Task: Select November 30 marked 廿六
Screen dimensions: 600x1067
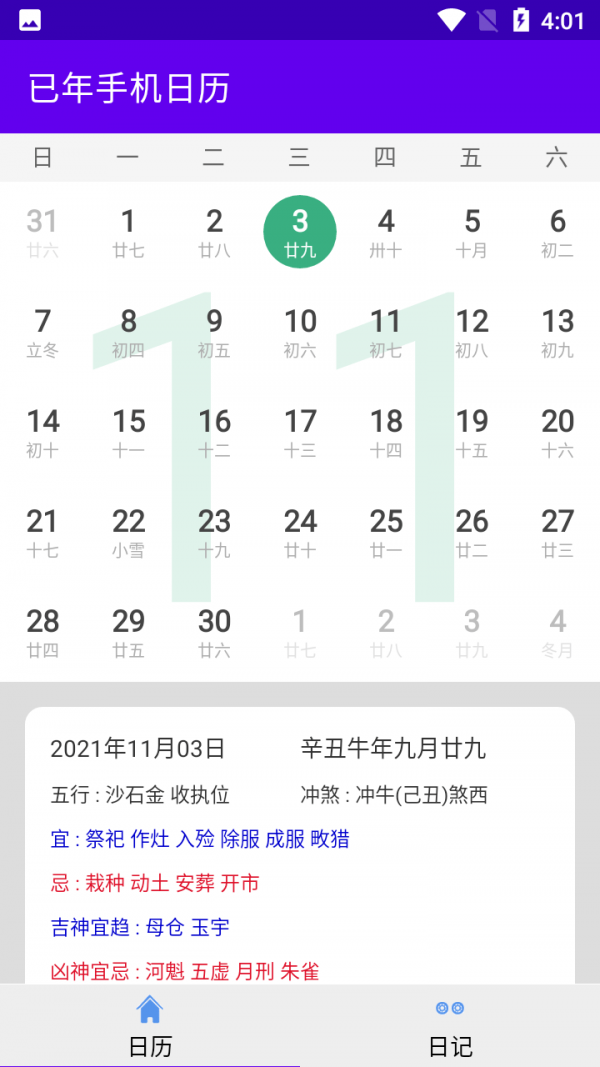Action: coord(214,632)
